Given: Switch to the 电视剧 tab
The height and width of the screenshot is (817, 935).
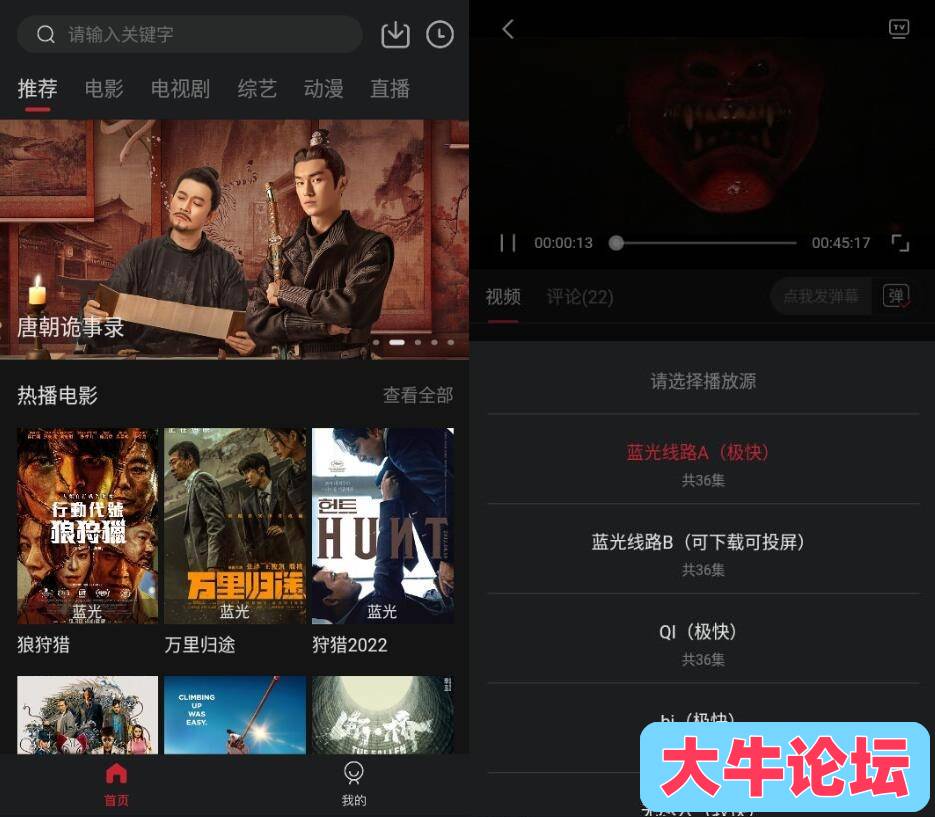Looking at the screenshot, I should coord(180,89).
